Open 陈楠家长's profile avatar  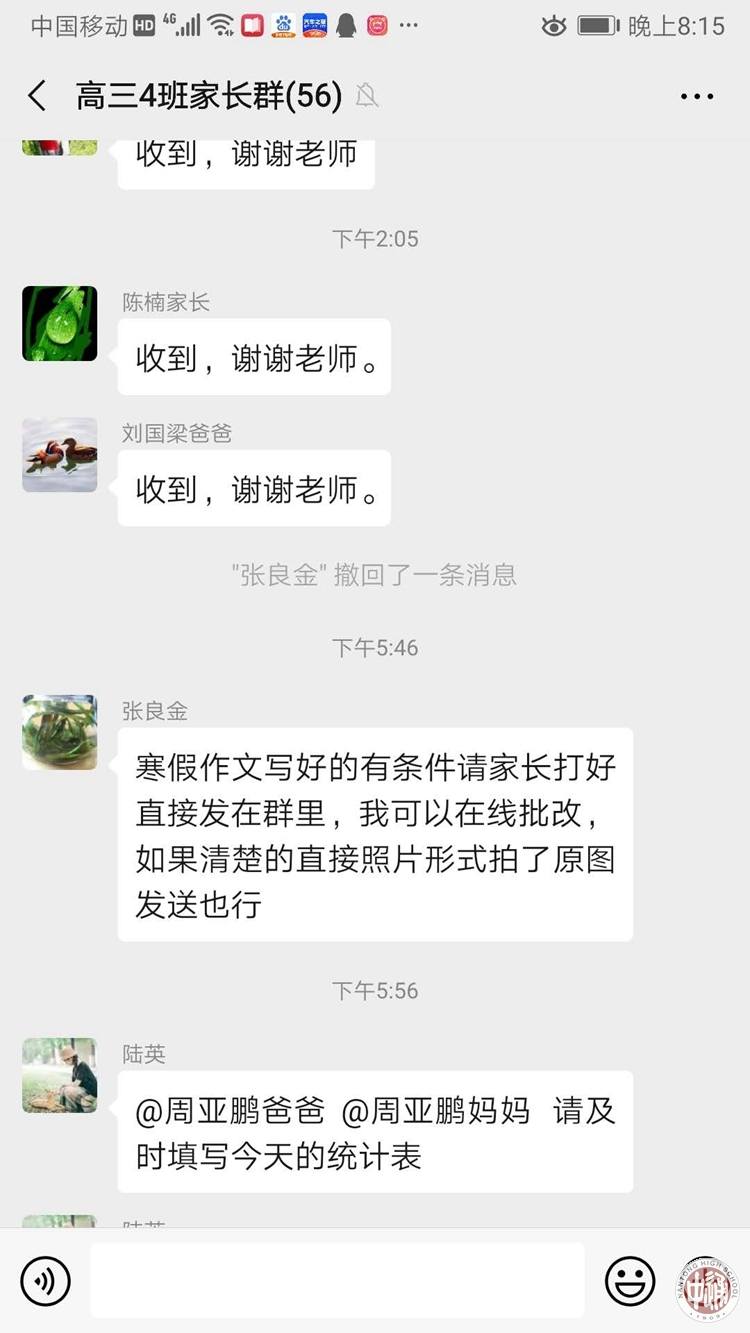(60, 323)
